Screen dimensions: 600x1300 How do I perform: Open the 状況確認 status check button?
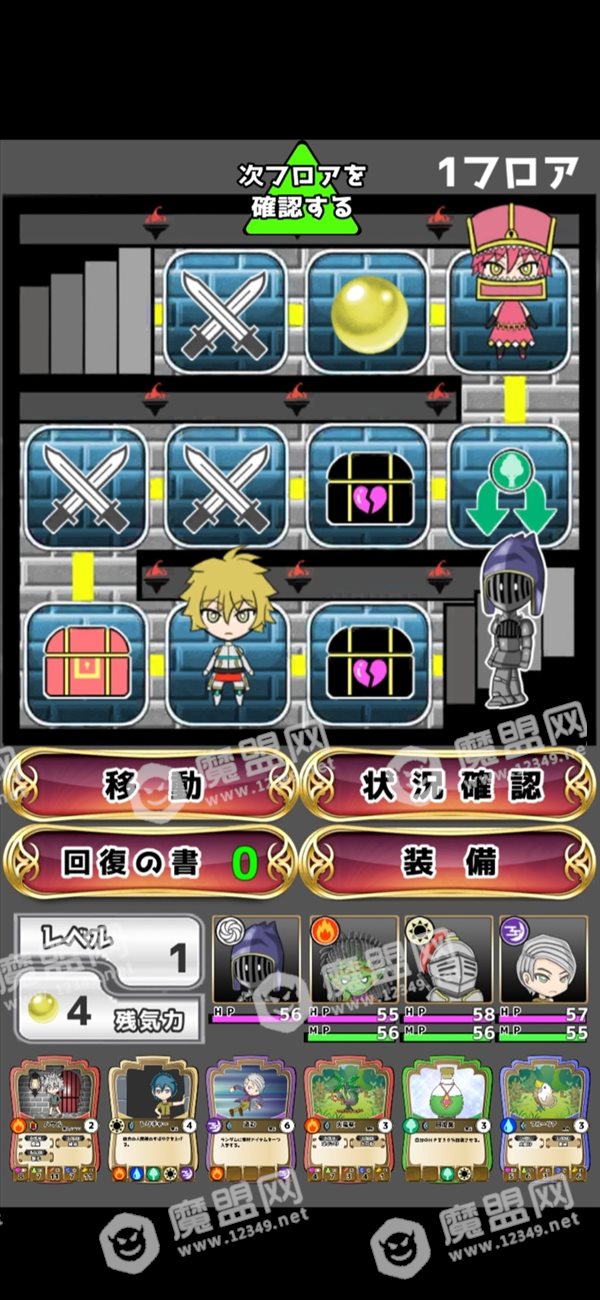[x=448, y=785]
